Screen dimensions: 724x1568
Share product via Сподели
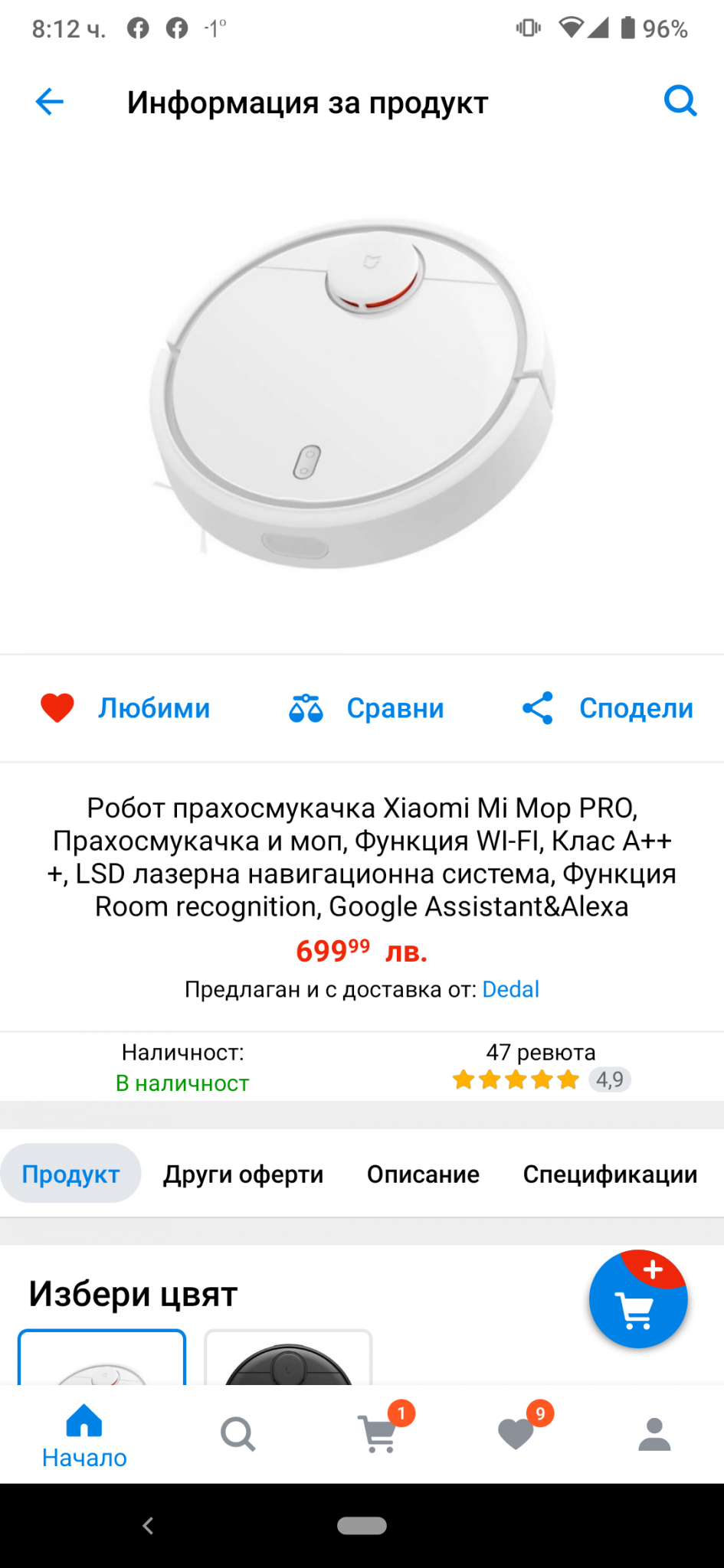pyautogui.click(x=608, y=708)
